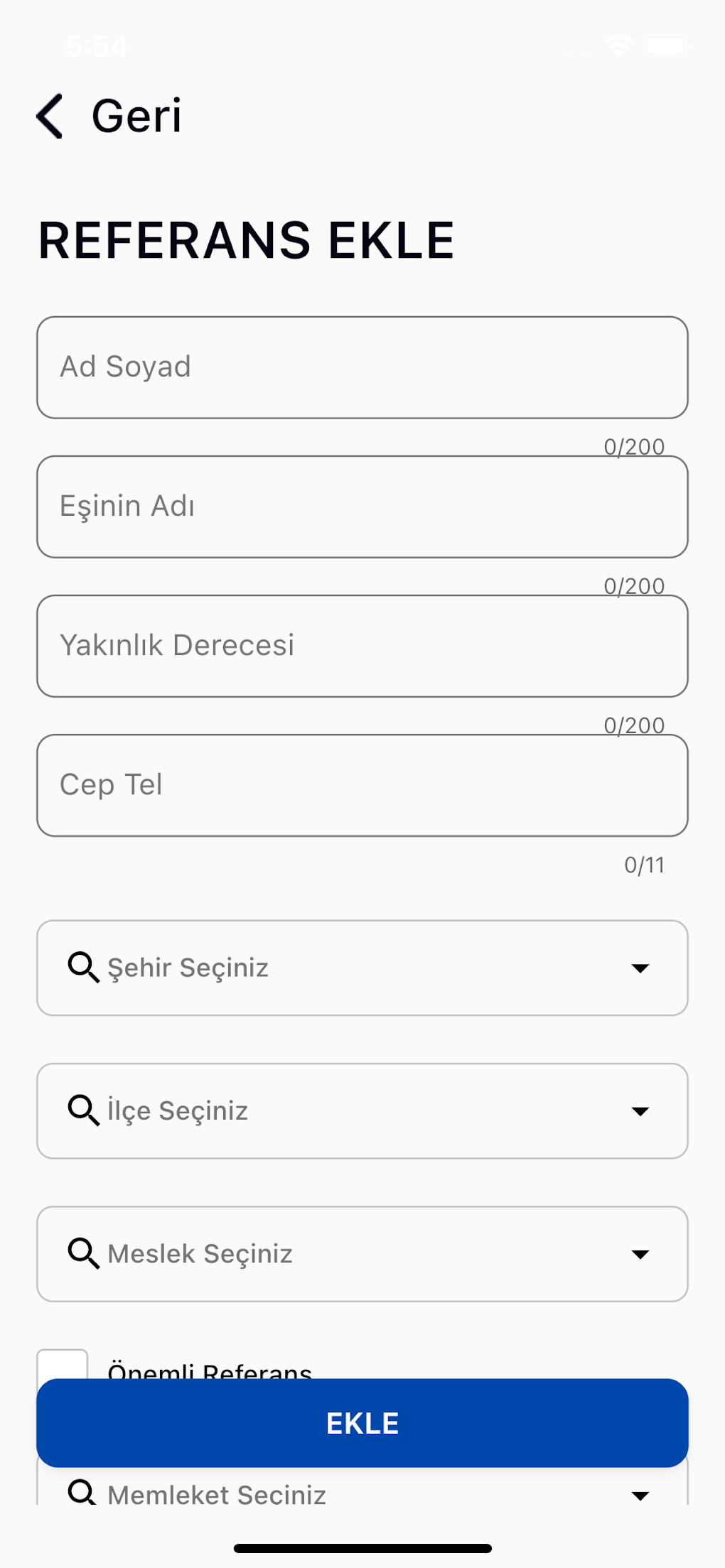725x1568 pixels.
Task: Go back with the Geri arrow
Action: (x=51, y=116)
